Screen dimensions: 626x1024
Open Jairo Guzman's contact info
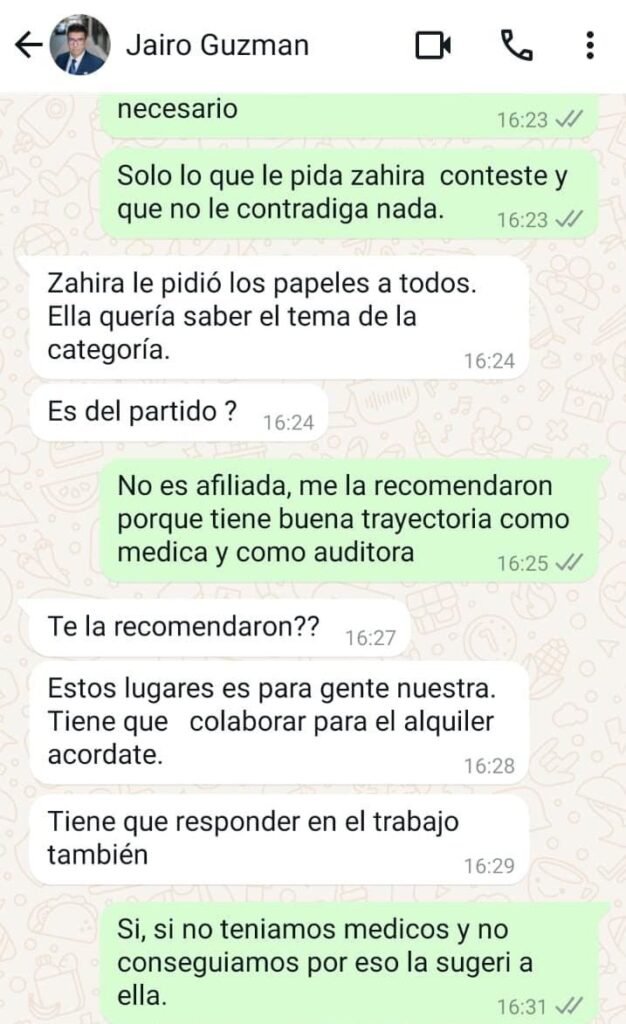click(217, 45)
